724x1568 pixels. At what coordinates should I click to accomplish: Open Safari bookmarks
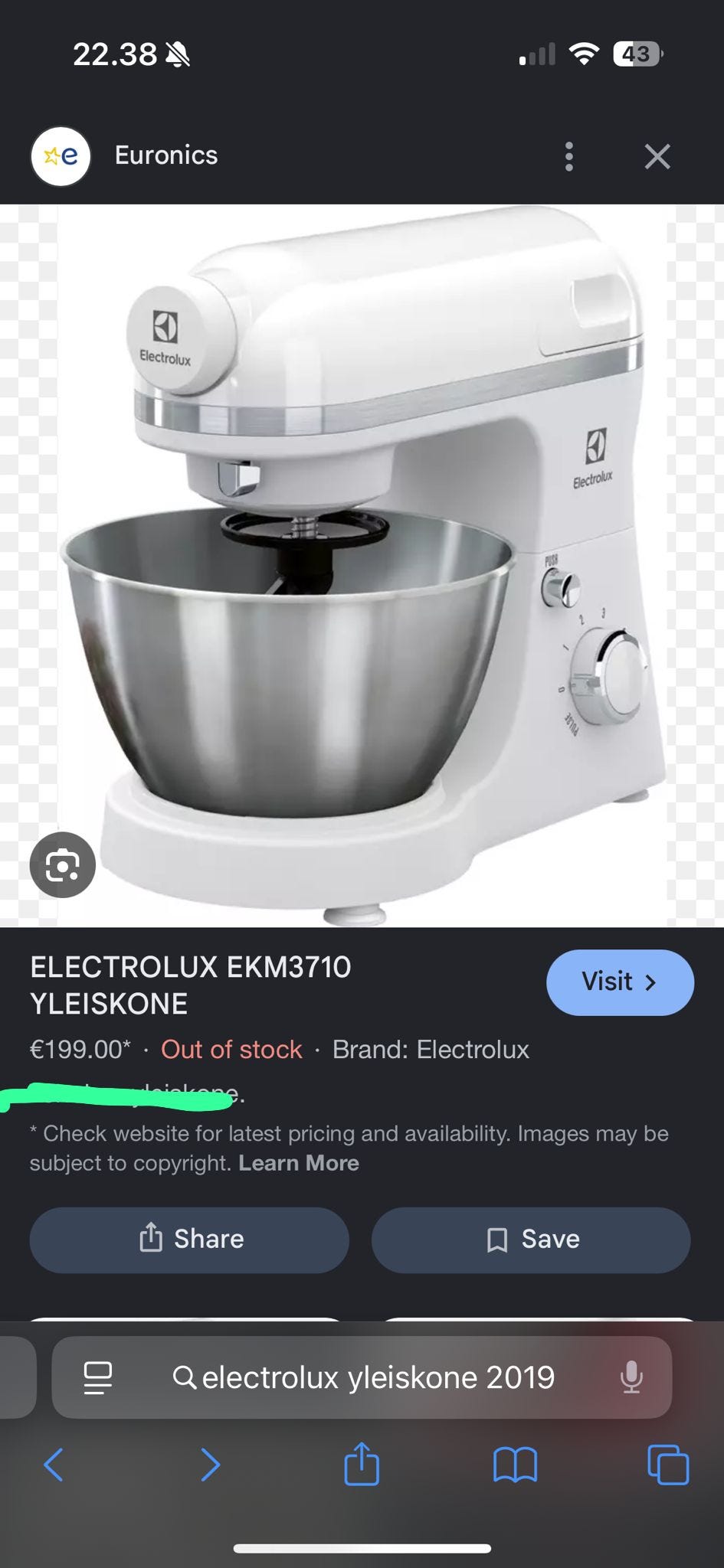click(x=515, y=1465)
